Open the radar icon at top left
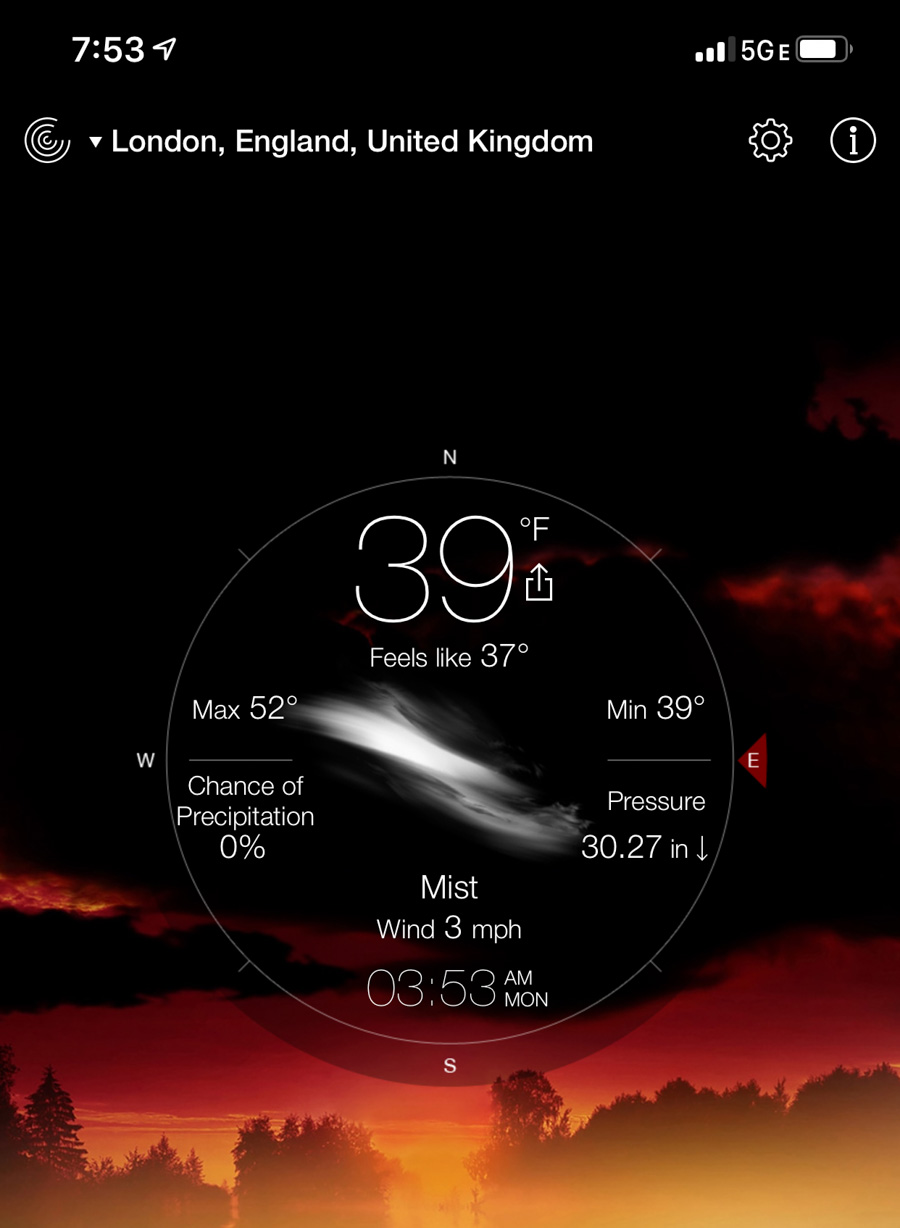Viewport: 900px width, 1228px height. pyautogui.click(x=47, y=141)
